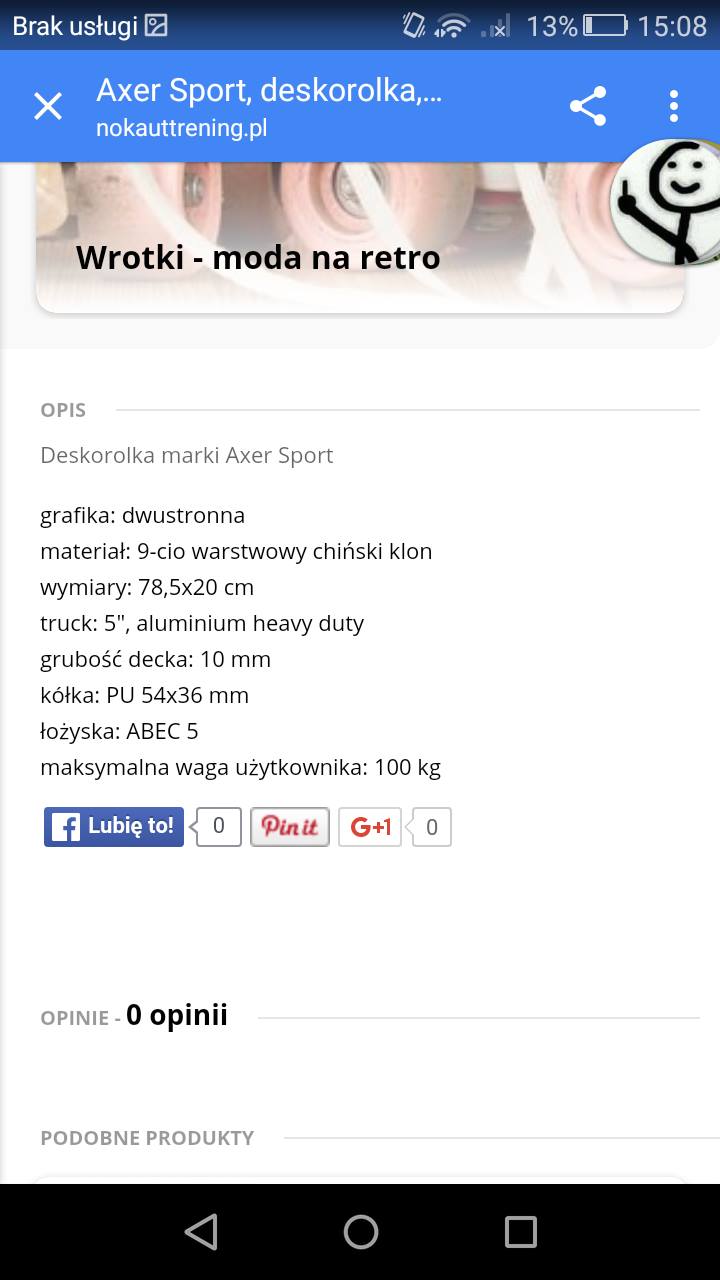This screenshot has width=720, height=1280.
Task: Tap the Facebook Lubię to! button
Action: [x=114, y=827]
